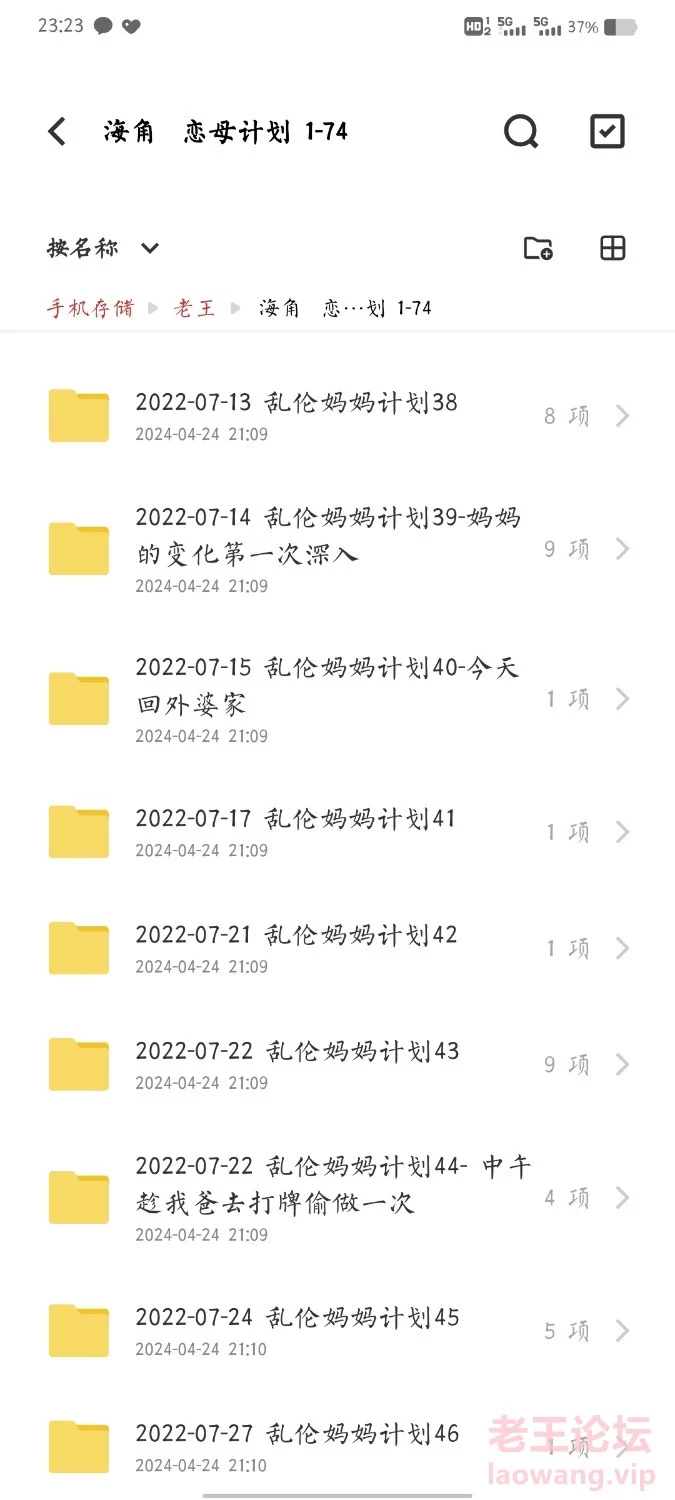Open the 2022-07-22 folder numbered 43
The height and width of the screenshot is (1500, 675).
tap(338, 1065)
